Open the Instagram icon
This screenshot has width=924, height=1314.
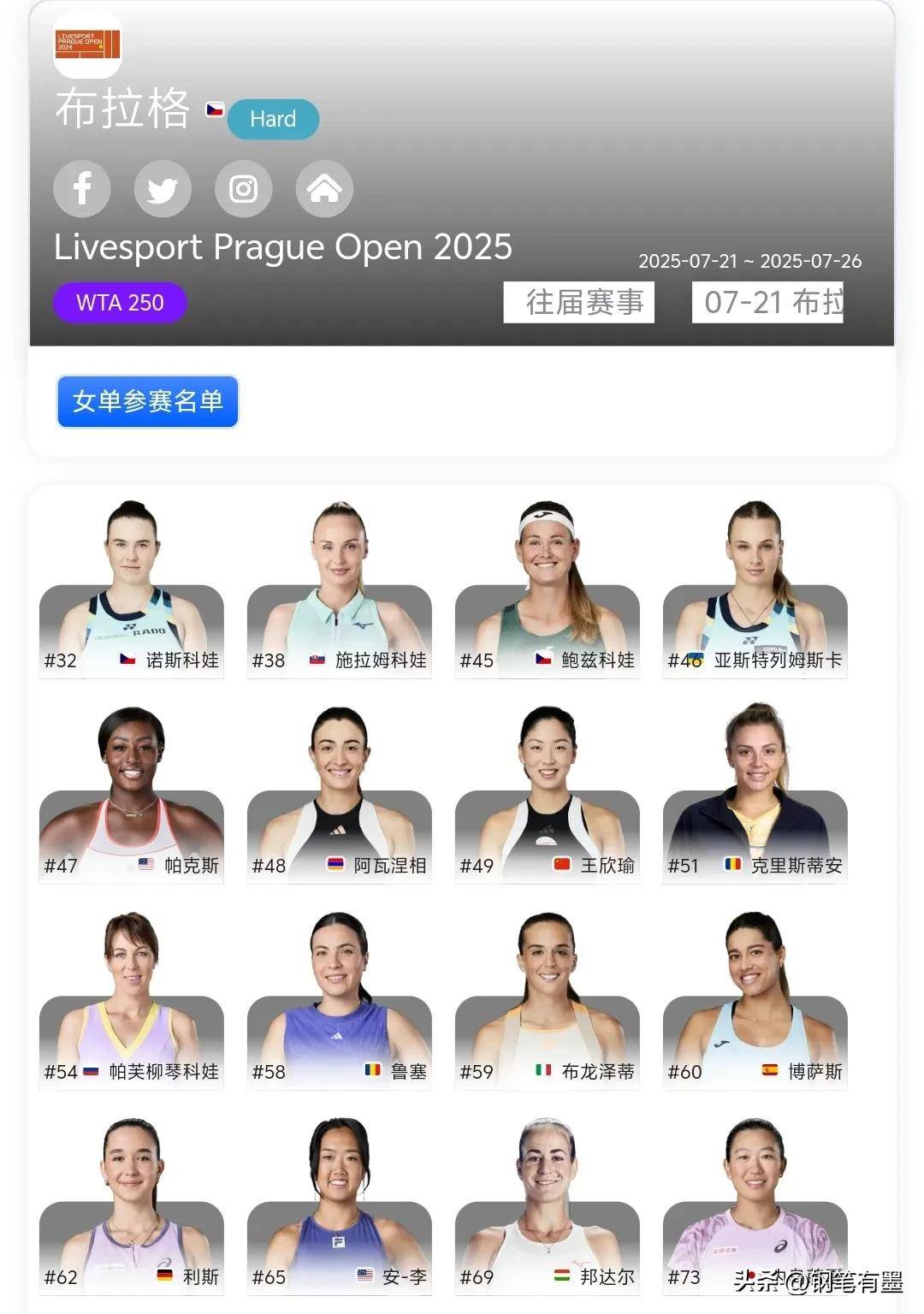243,188
